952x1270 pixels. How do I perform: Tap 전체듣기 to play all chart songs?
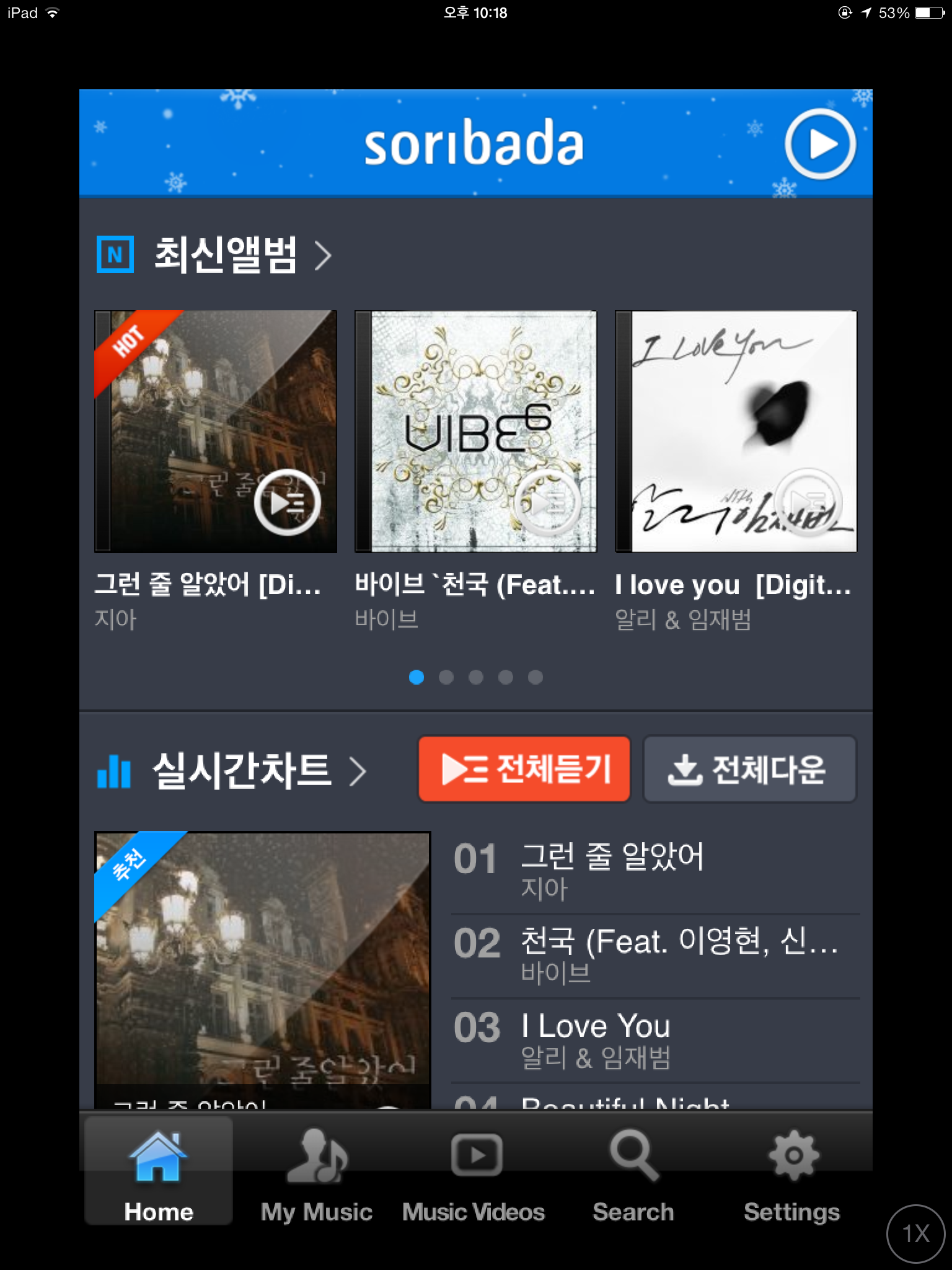coord(524,770)
